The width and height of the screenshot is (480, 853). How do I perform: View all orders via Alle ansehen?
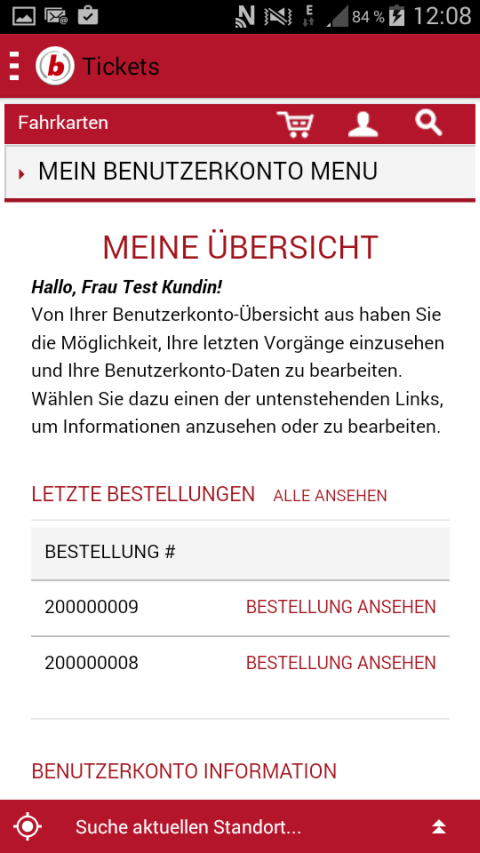330,496
